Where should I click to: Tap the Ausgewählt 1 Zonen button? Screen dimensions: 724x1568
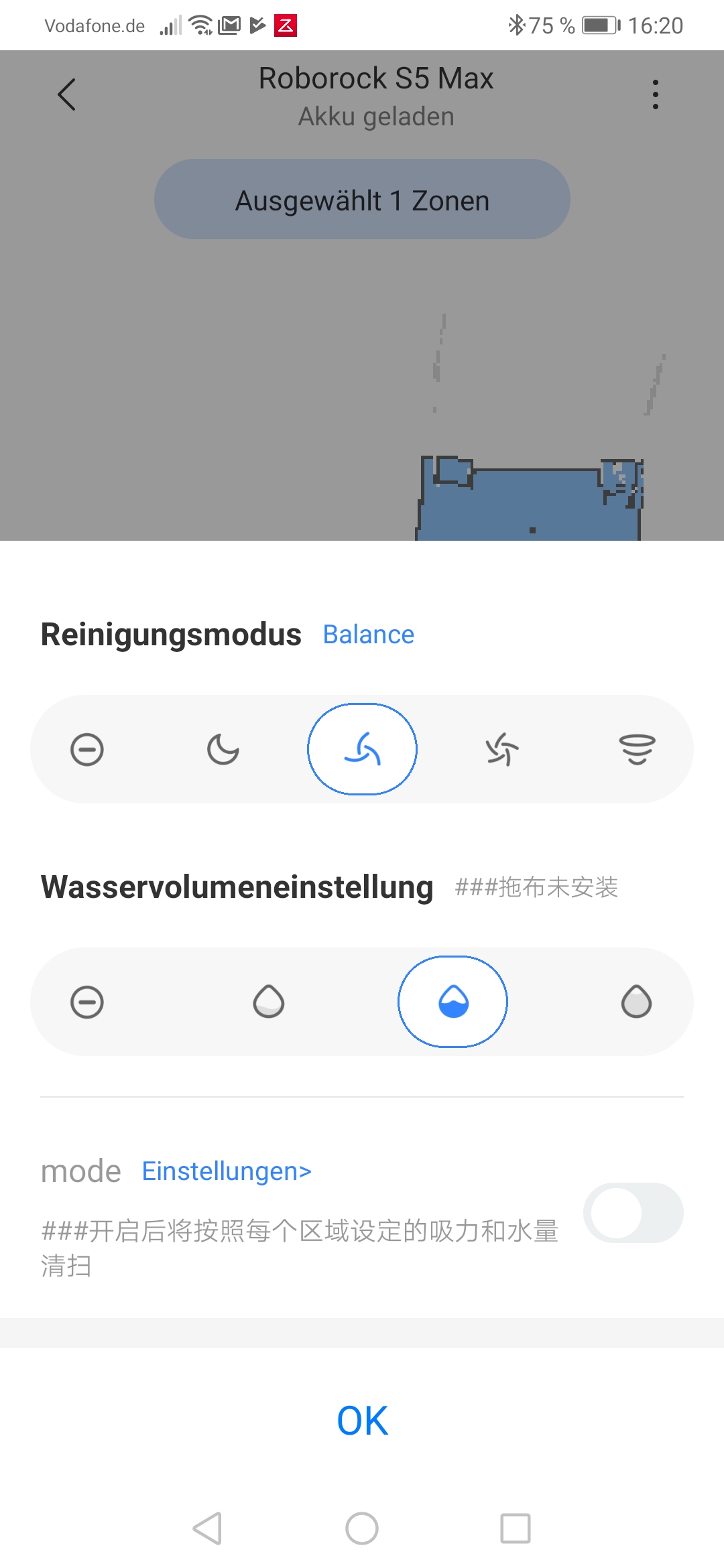coord(362,200)
